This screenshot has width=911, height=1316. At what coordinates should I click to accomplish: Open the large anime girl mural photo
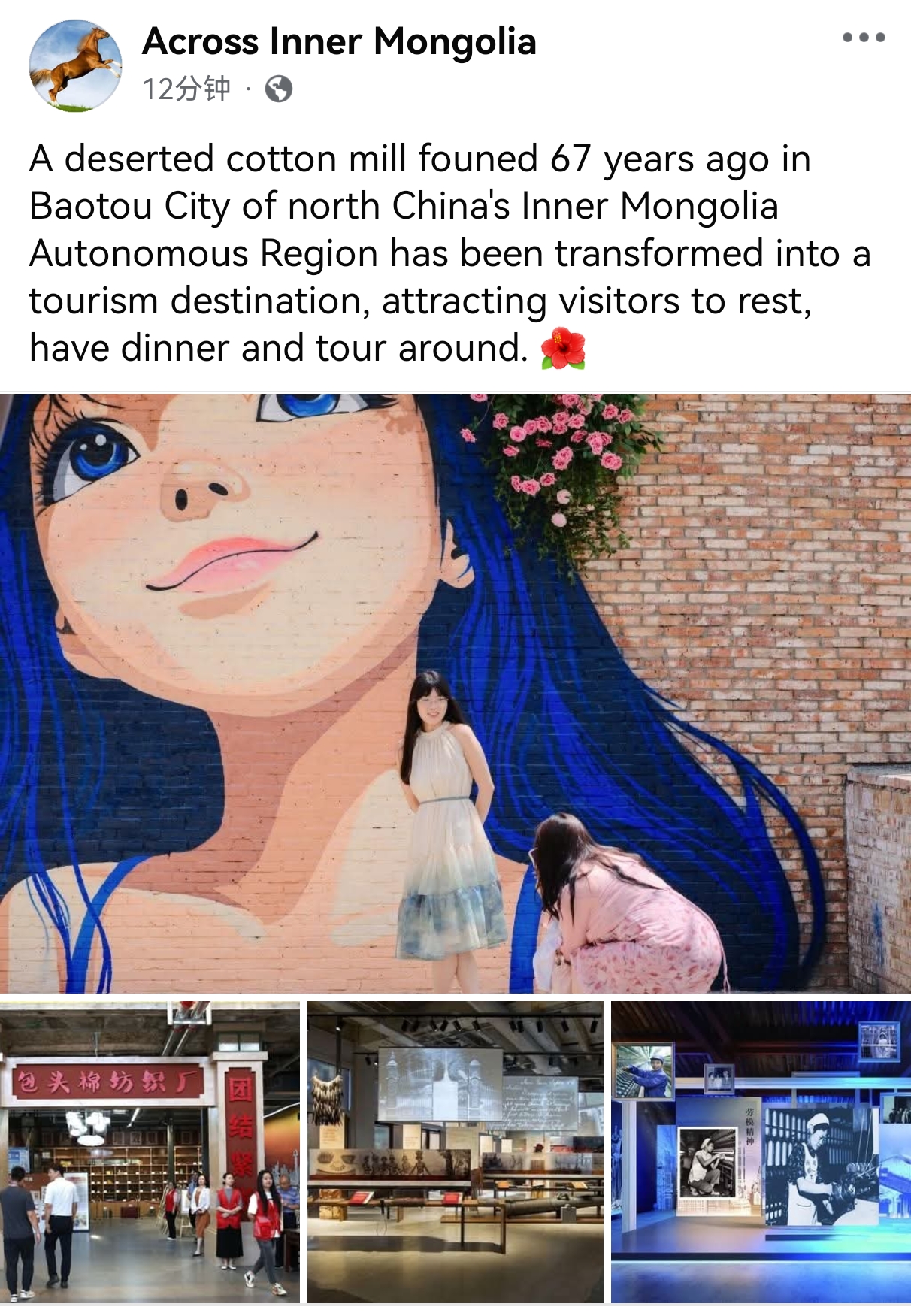pos(455,693)
